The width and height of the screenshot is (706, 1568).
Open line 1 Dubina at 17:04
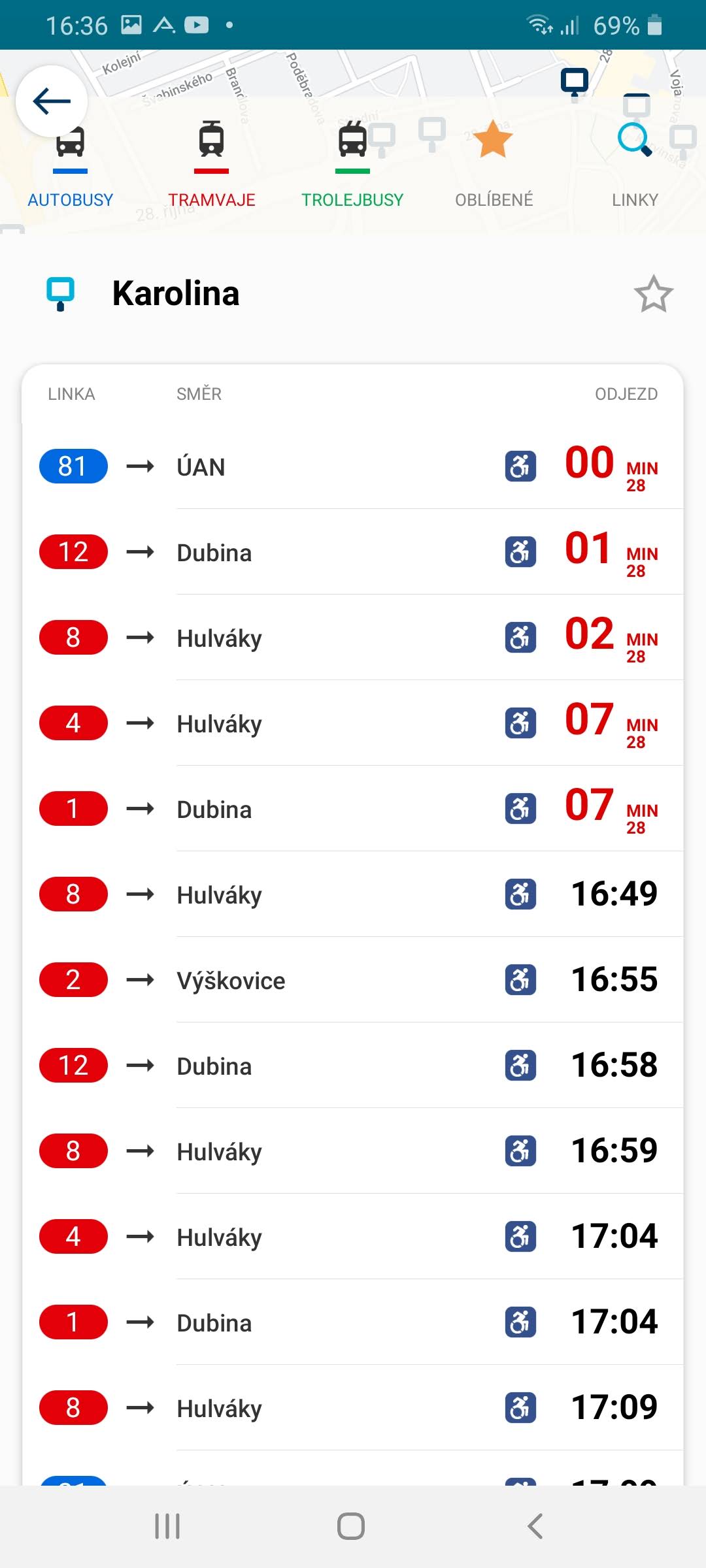[x=353, y=1322]
